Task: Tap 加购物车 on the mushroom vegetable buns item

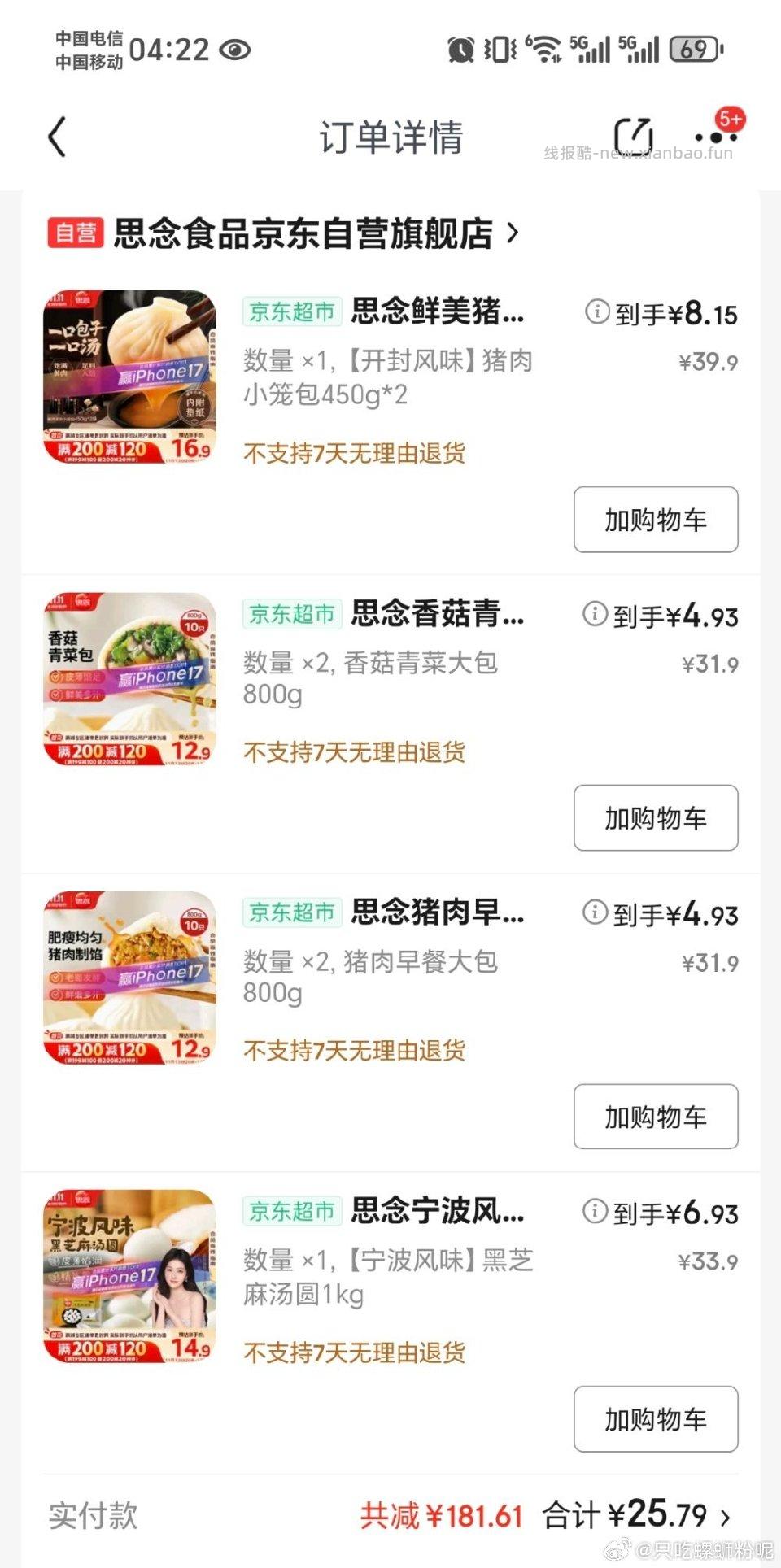Action: (x=654, y=819)
